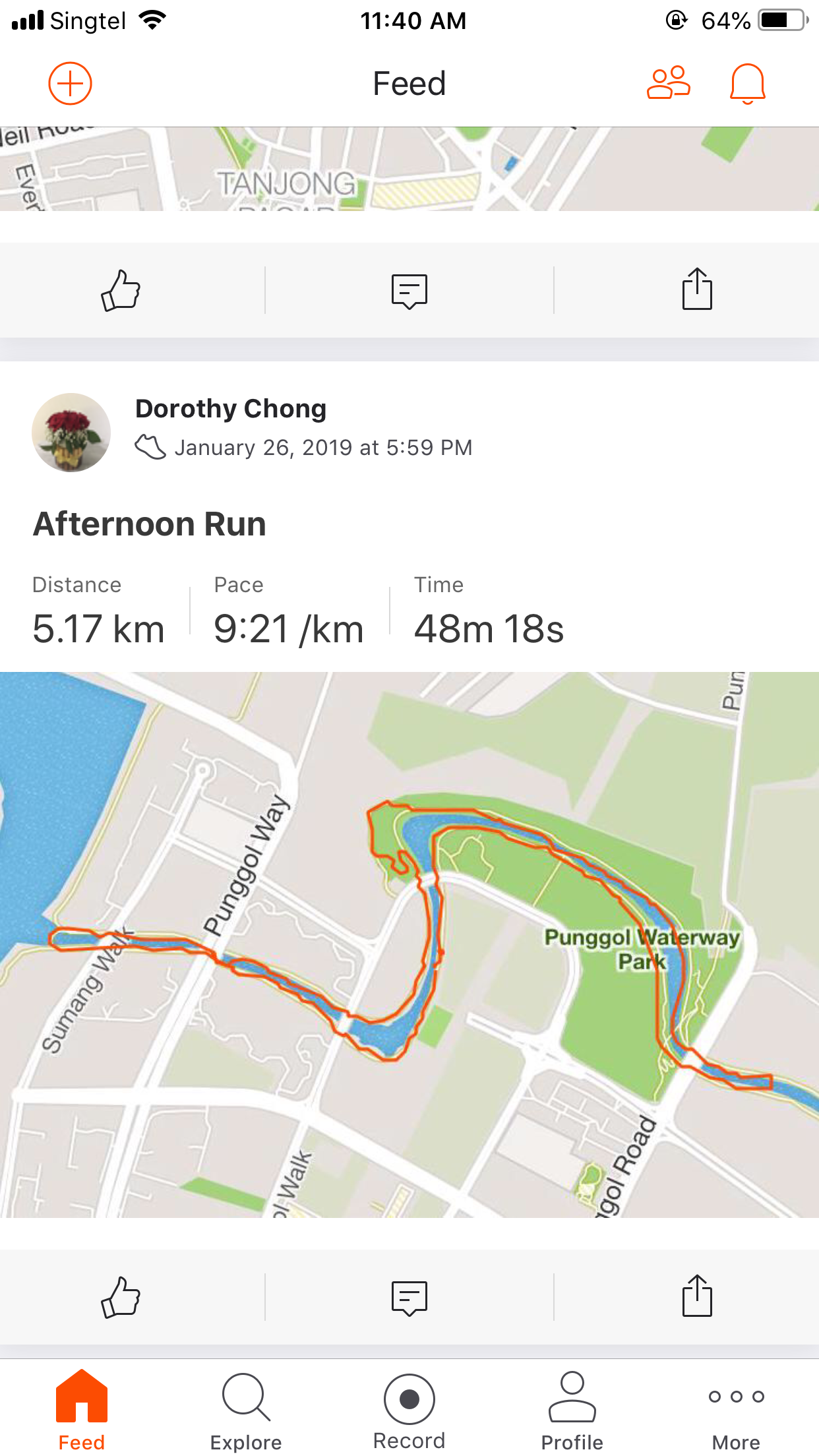Image resolution: width=819 pixels, height=1456 pixels.
Task: Like the activity above Dorothy's with Tanjong map
Action: tap(121, 290)
